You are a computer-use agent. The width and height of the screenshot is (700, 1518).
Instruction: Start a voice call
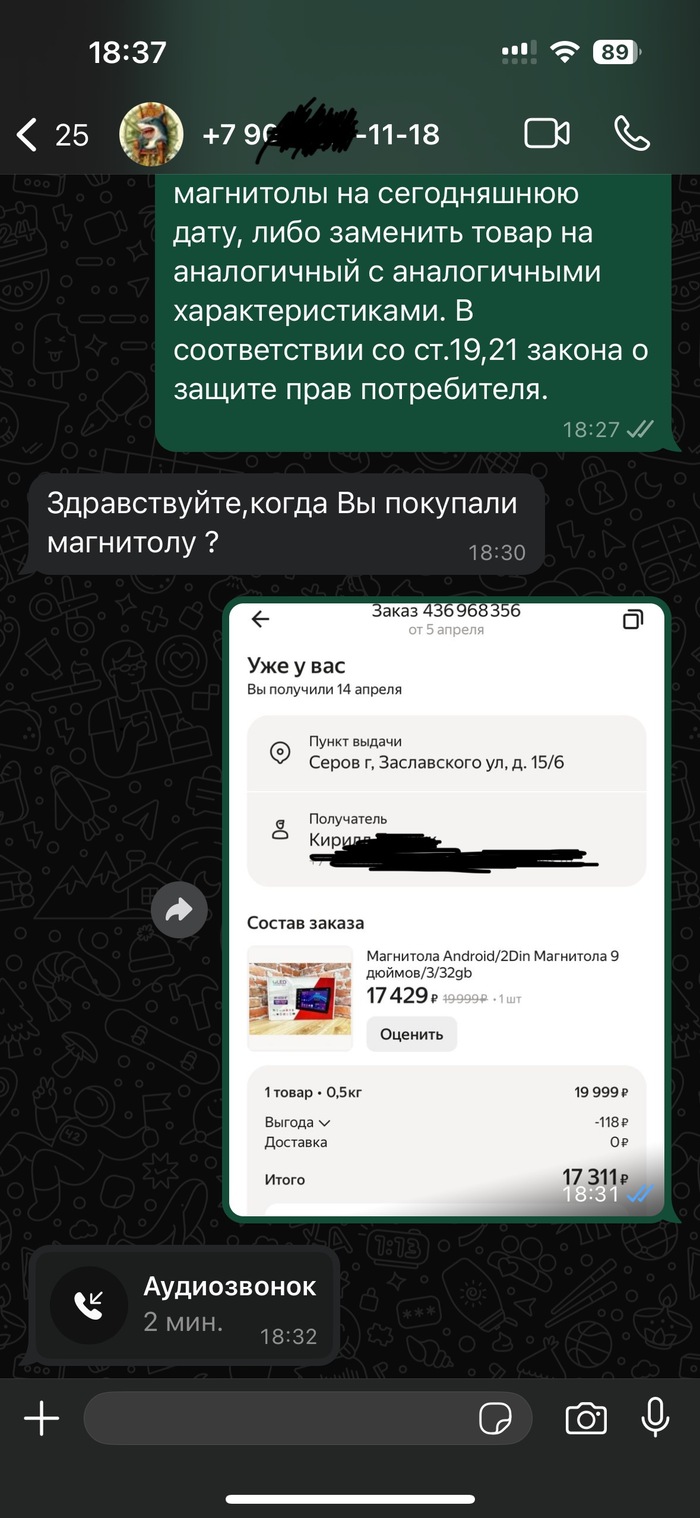632,134
